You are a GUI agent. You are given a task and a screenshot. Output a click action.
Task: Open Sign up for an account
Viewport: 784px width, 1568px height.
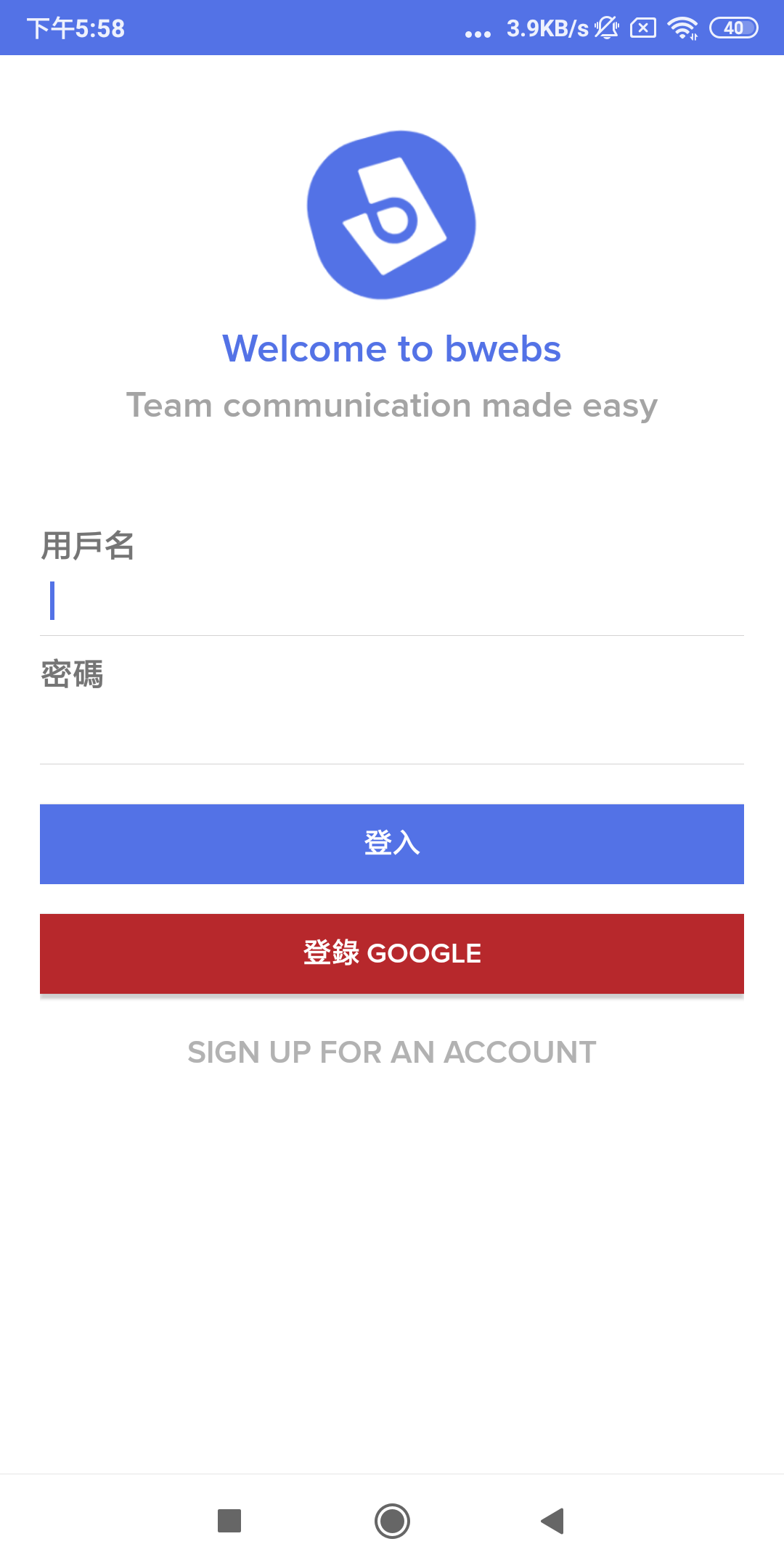tap(392, 1052)
